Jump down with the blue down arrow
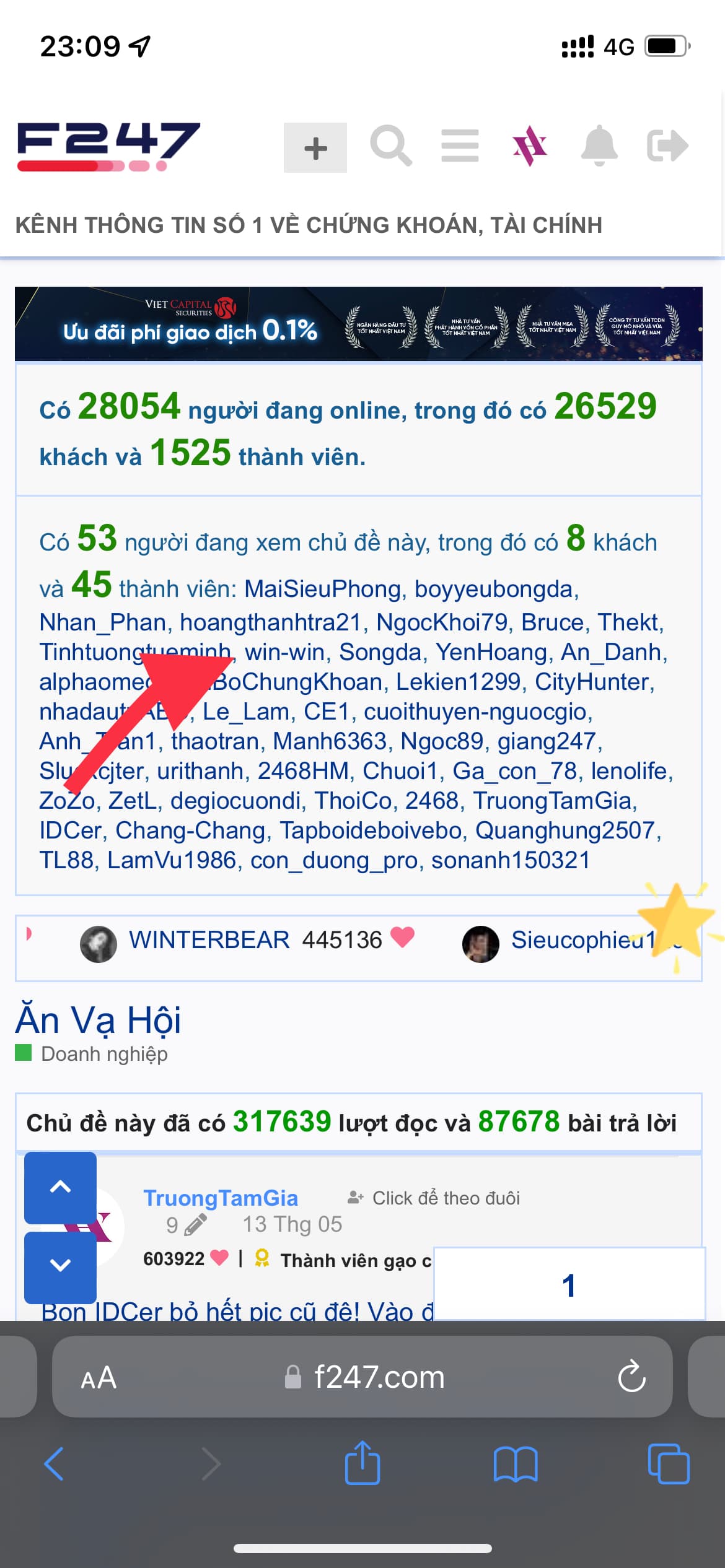 click(60, 1265)
